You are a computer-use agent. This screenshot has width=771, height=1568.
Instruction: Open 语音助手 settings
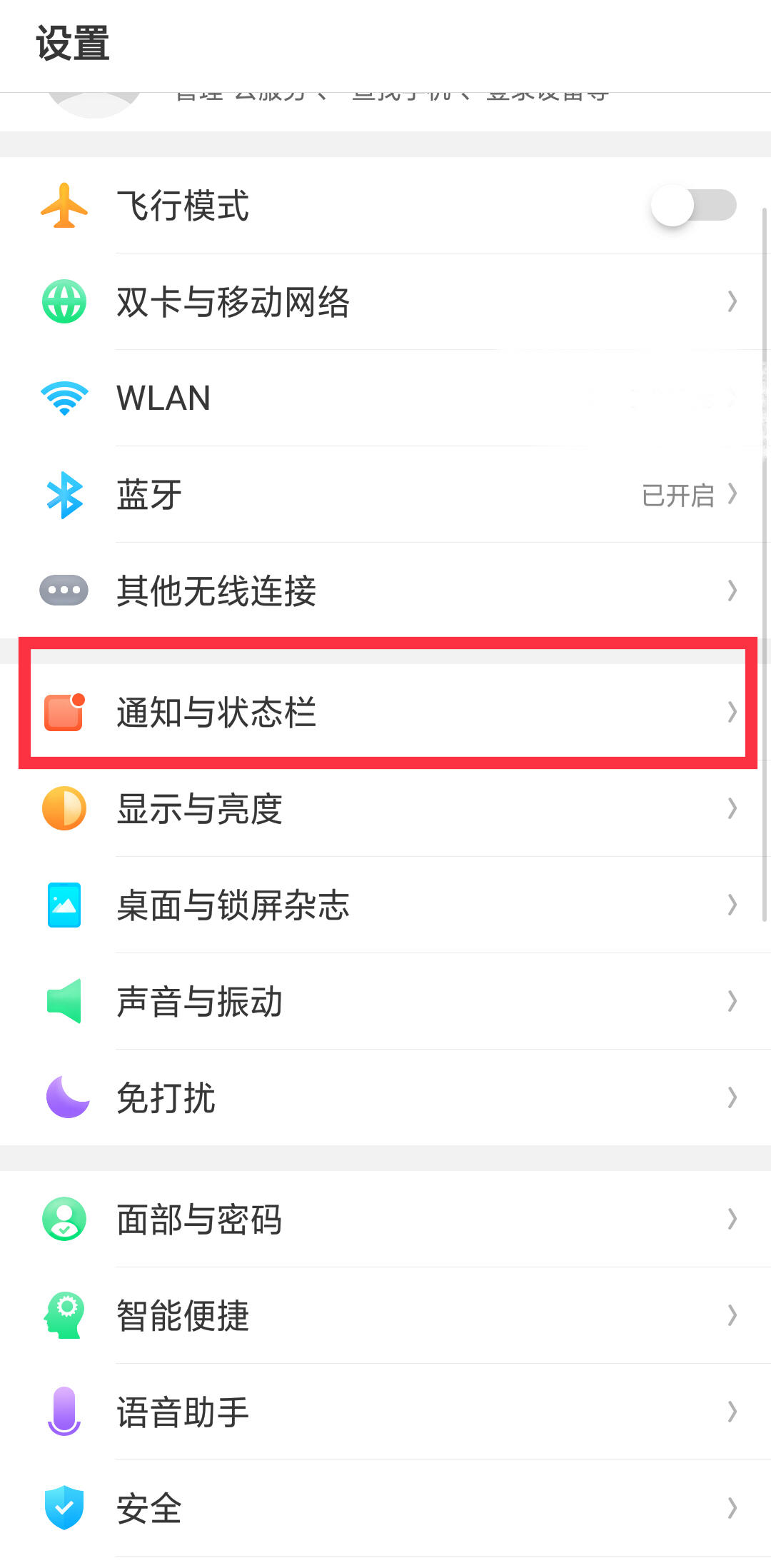pos(385,1412)
